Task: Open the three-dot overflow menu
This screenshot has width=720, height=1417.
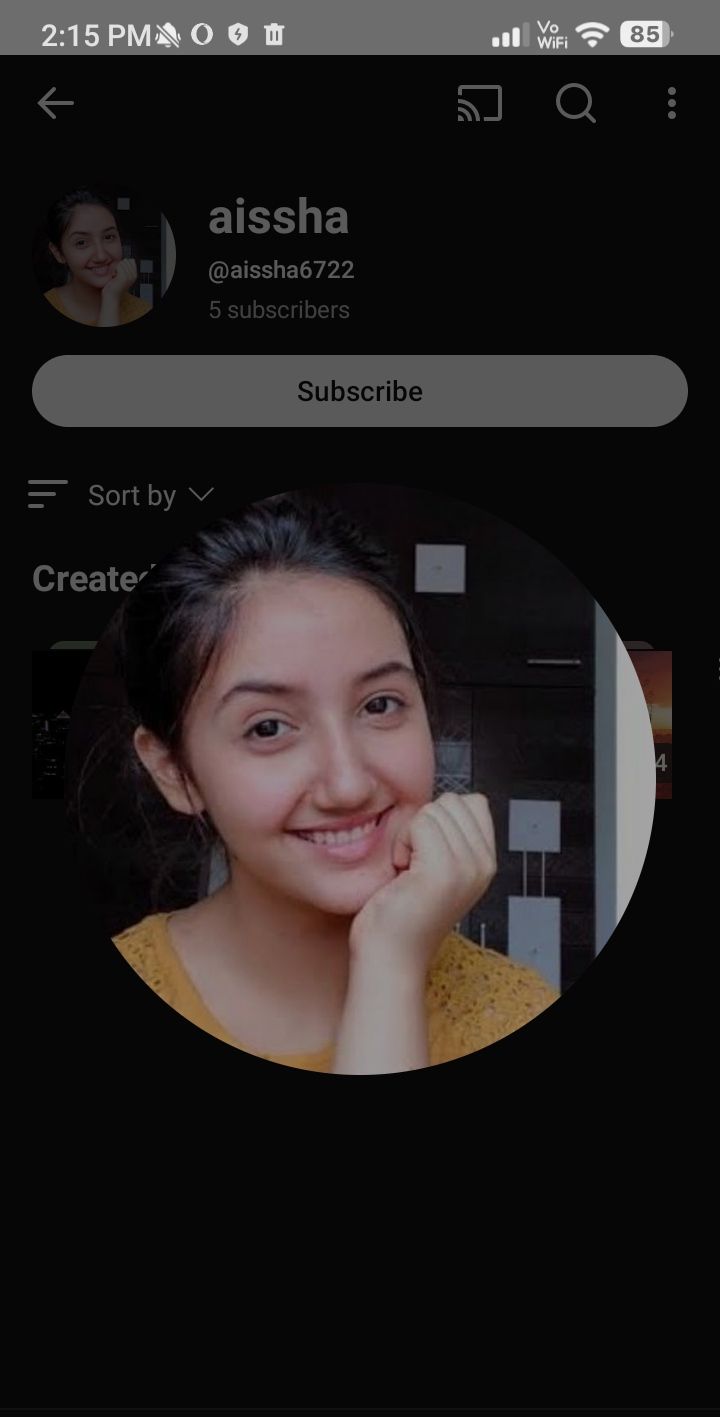Action: 671,103
